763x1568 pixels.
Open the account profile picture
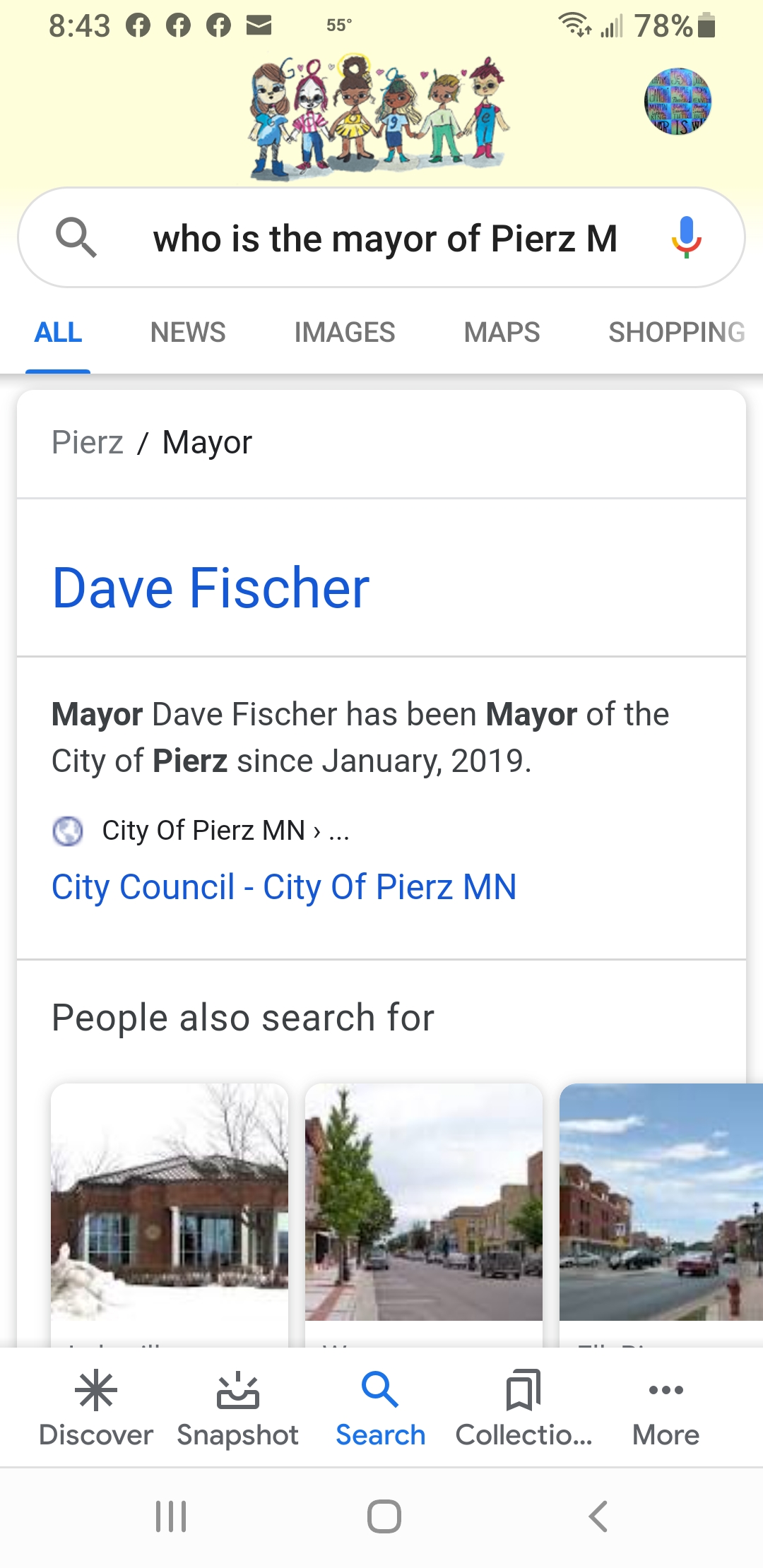click(678, 102)
